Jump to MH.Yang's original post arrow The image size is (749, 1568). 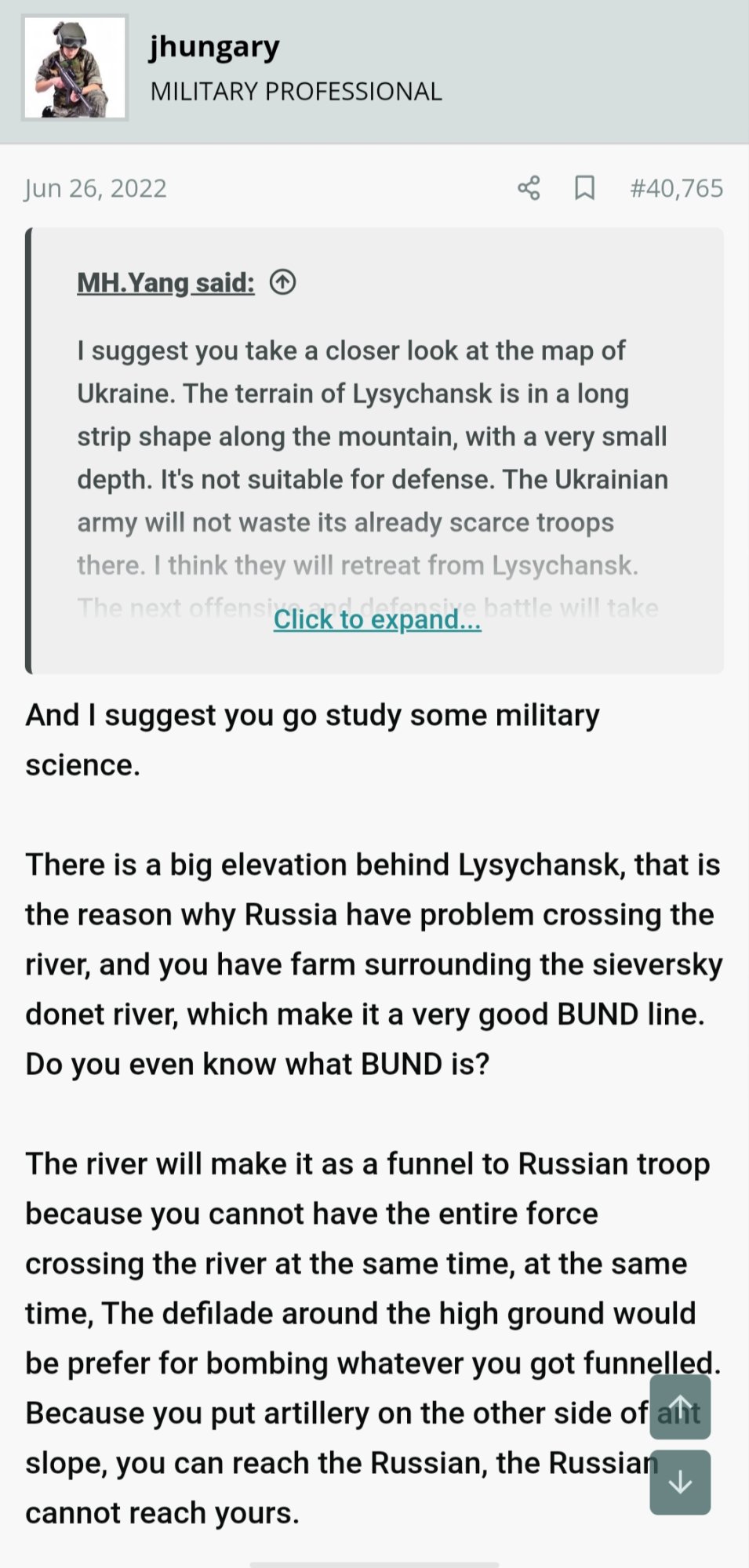pos(282,281)
